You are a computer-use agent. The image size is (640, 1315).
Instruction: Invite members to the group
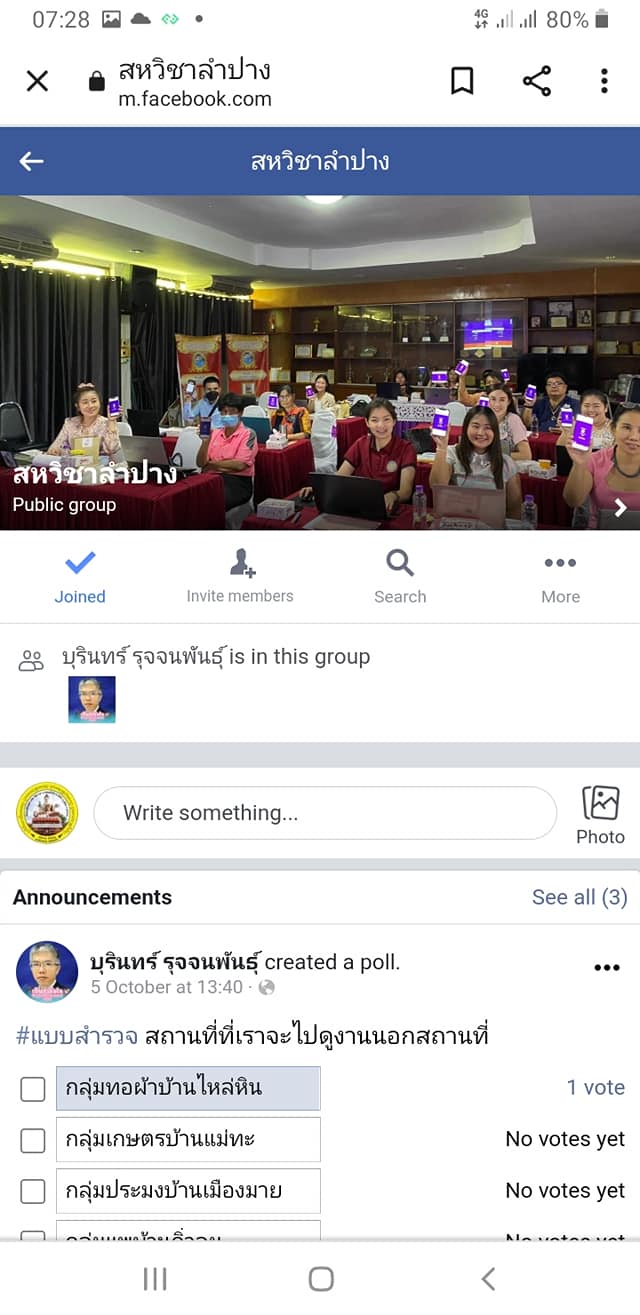[240, 577]
